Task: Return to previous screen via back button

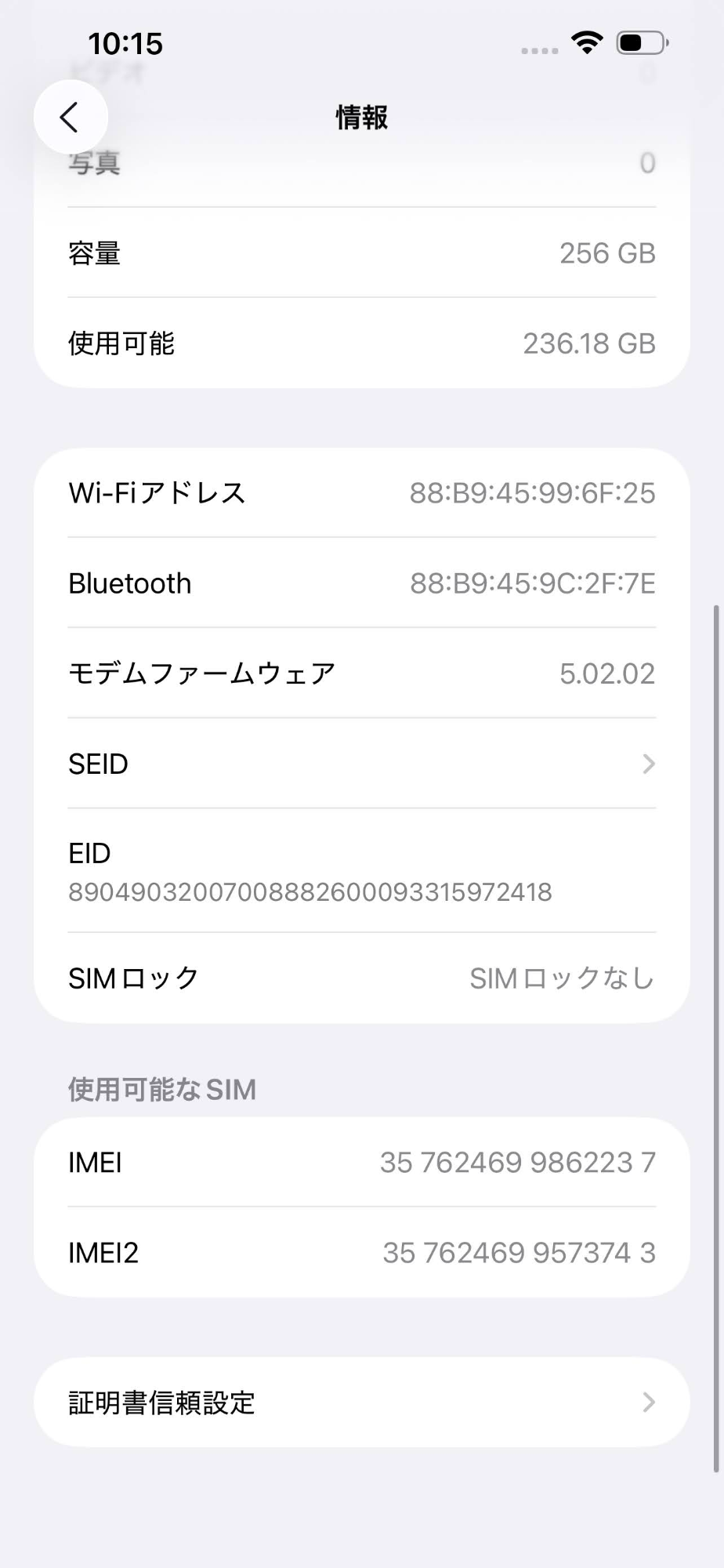Action: [71, 116]
